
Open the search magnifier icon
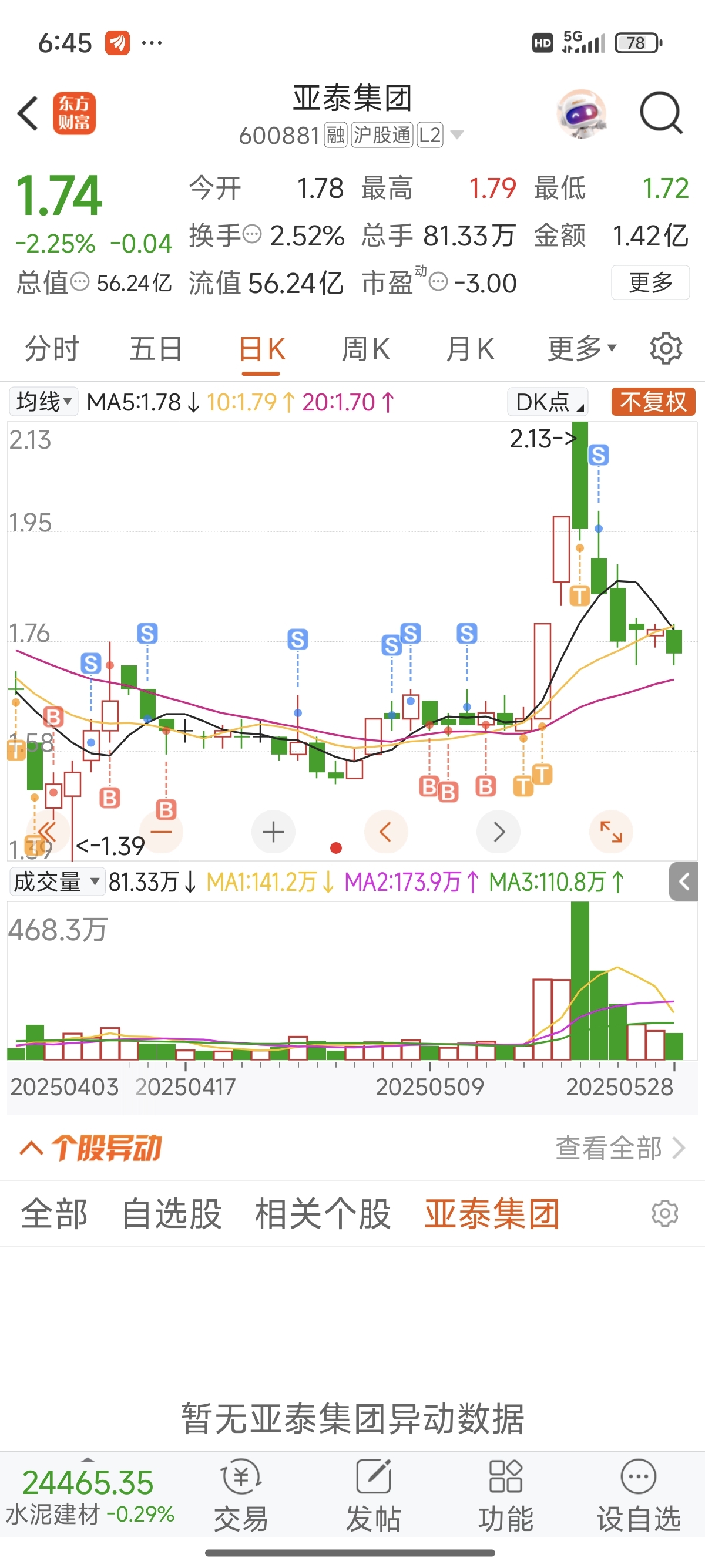tap(661, 113)
